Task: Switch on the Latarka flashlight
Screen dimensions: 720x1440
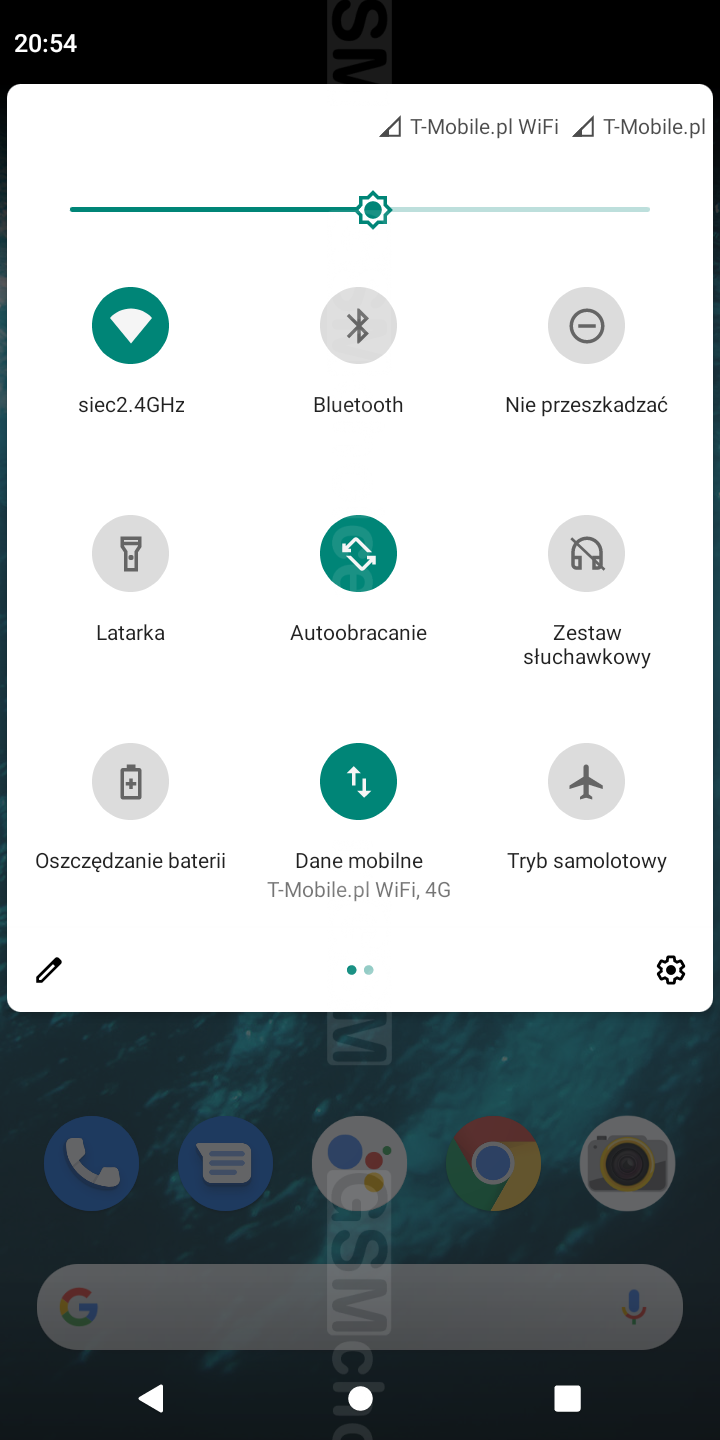Action: [x=130, y=554]
